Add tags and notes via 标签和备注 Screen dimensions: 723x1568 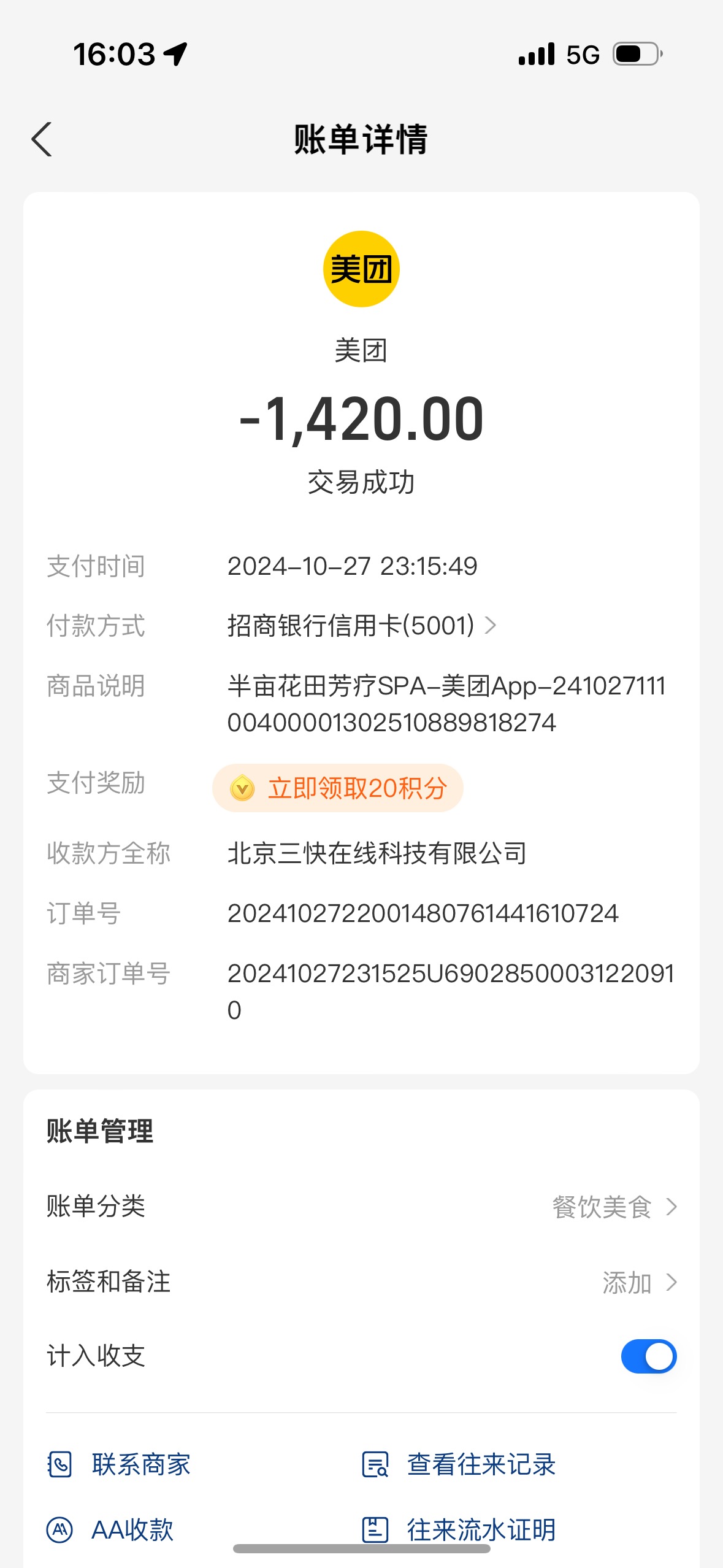(x=362, y=1282)
